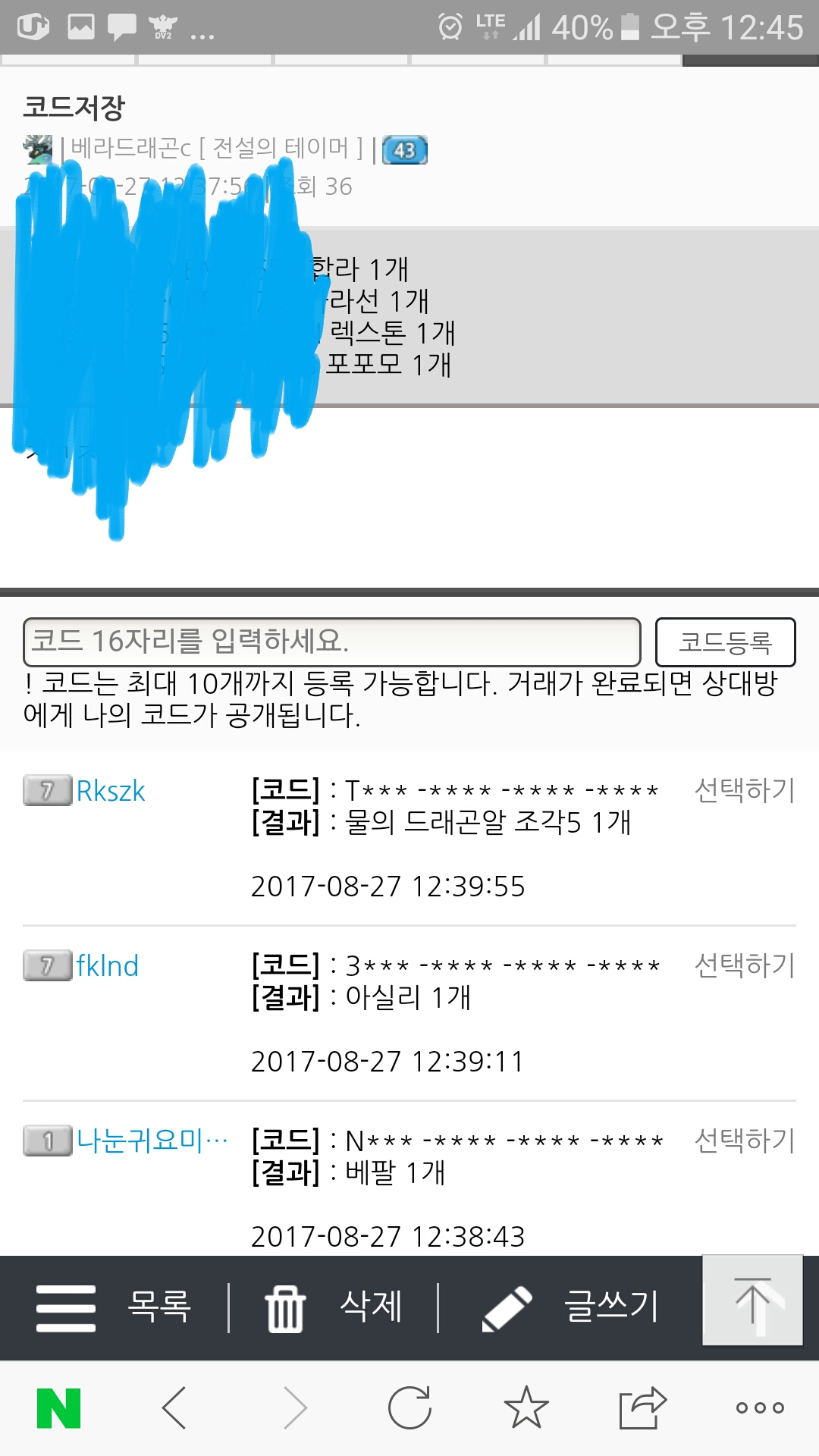Open the 목록 post list

(x=114, y=1307)
